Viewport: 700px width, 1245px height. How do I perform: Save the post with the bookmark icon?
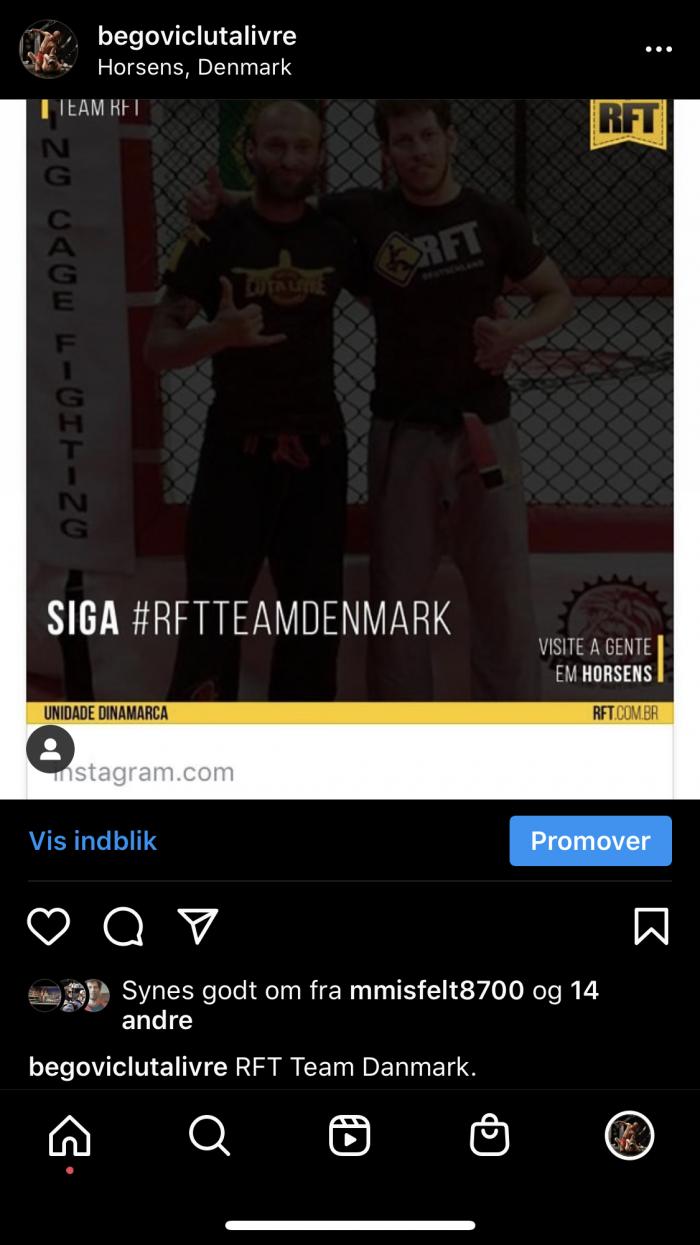click(651, 926)
